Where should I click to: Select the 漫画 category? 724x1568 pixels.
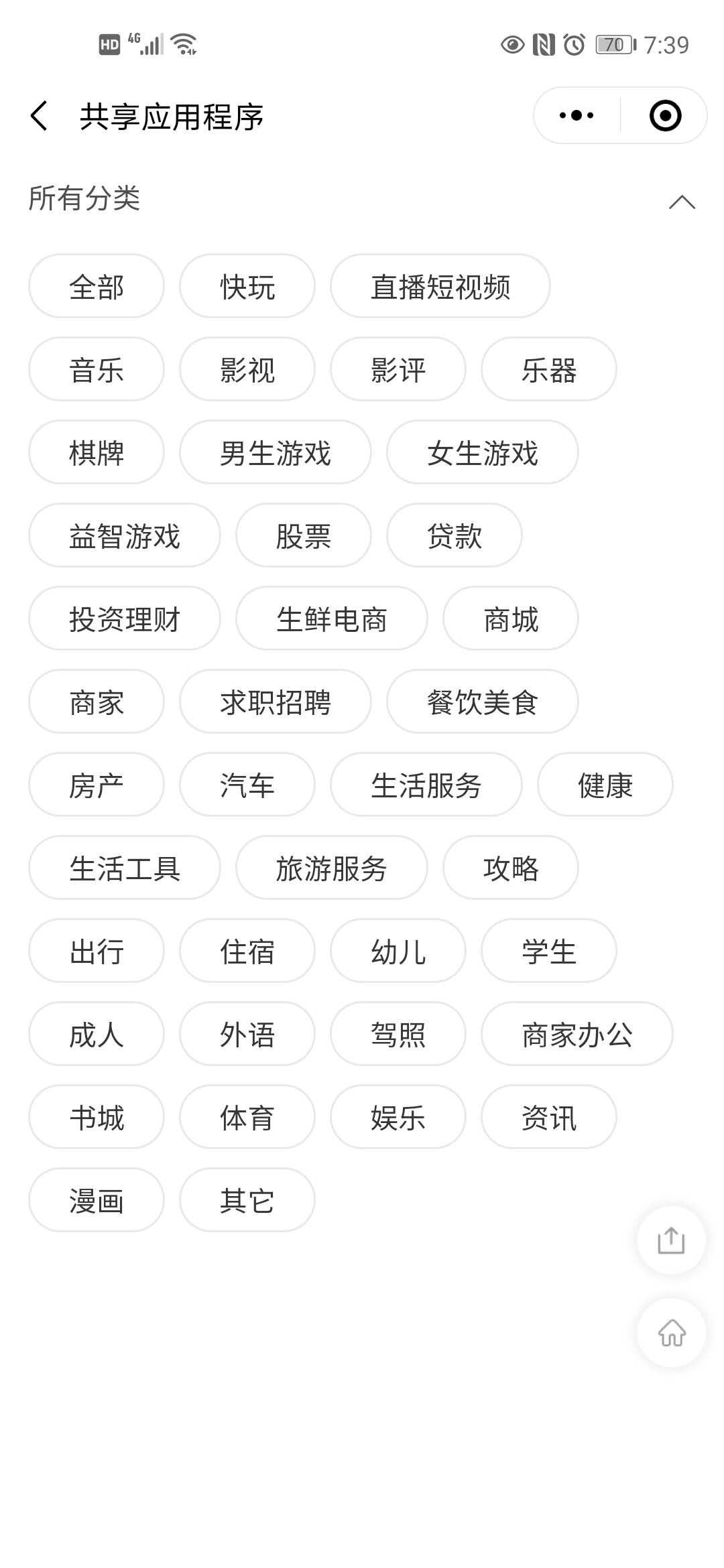point(97,1200)
